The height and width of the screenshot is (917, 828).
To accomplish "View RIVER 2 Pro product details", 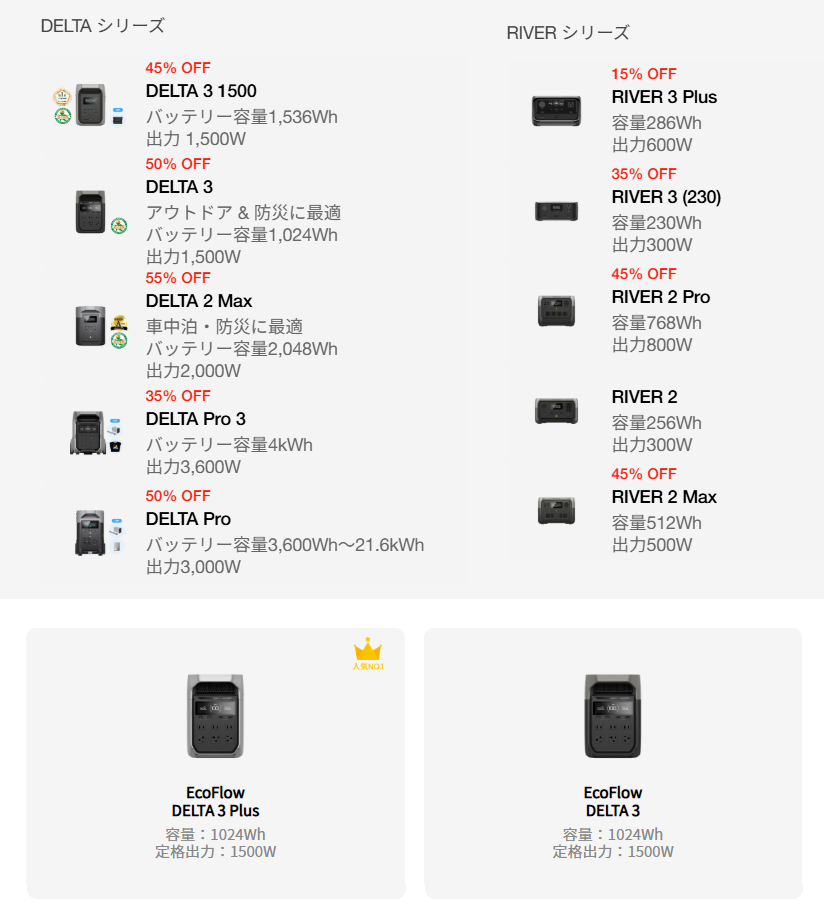I will point(660,298).
